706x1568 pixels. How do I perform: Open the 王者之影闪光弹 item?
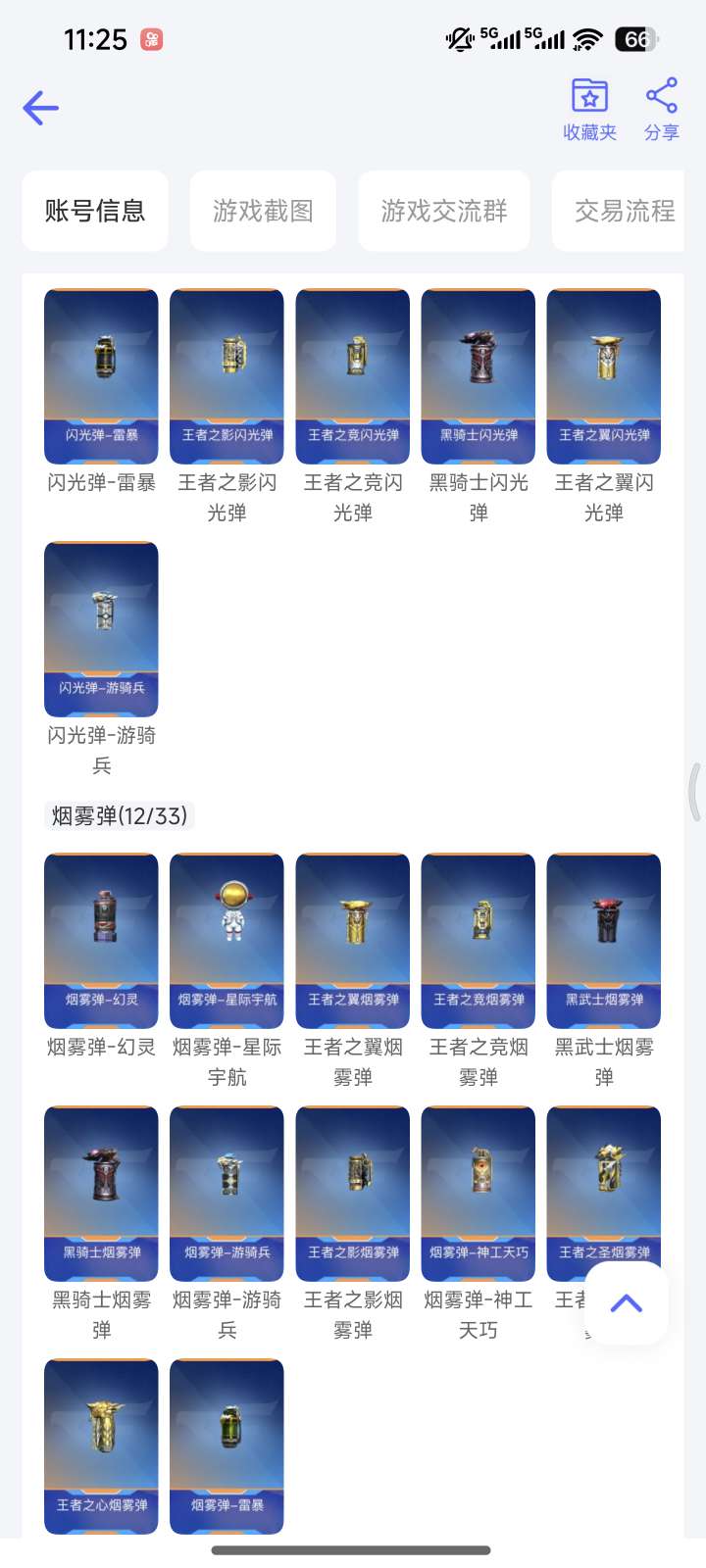tap(227, 376)
